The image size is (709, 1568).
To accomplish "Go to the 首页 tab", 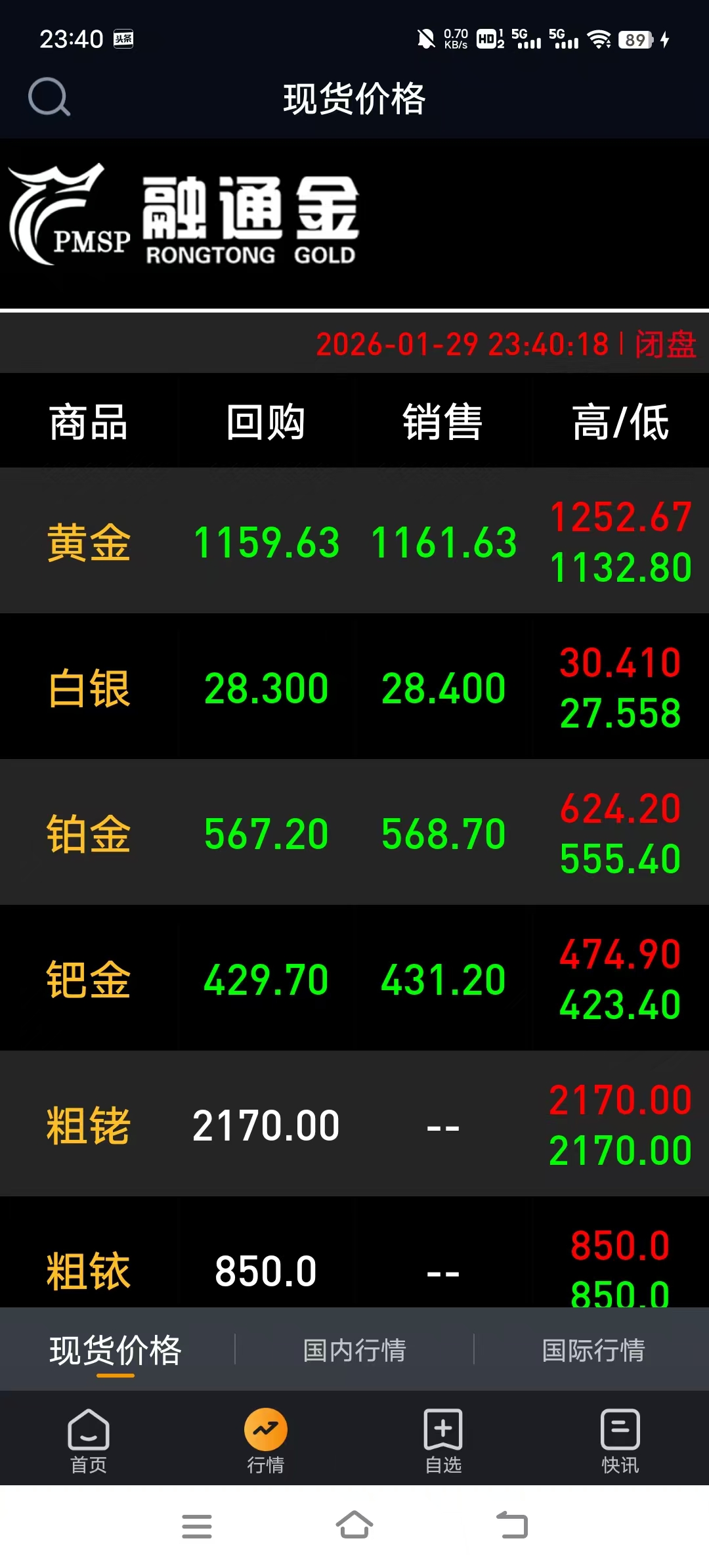I will 89,1441.
